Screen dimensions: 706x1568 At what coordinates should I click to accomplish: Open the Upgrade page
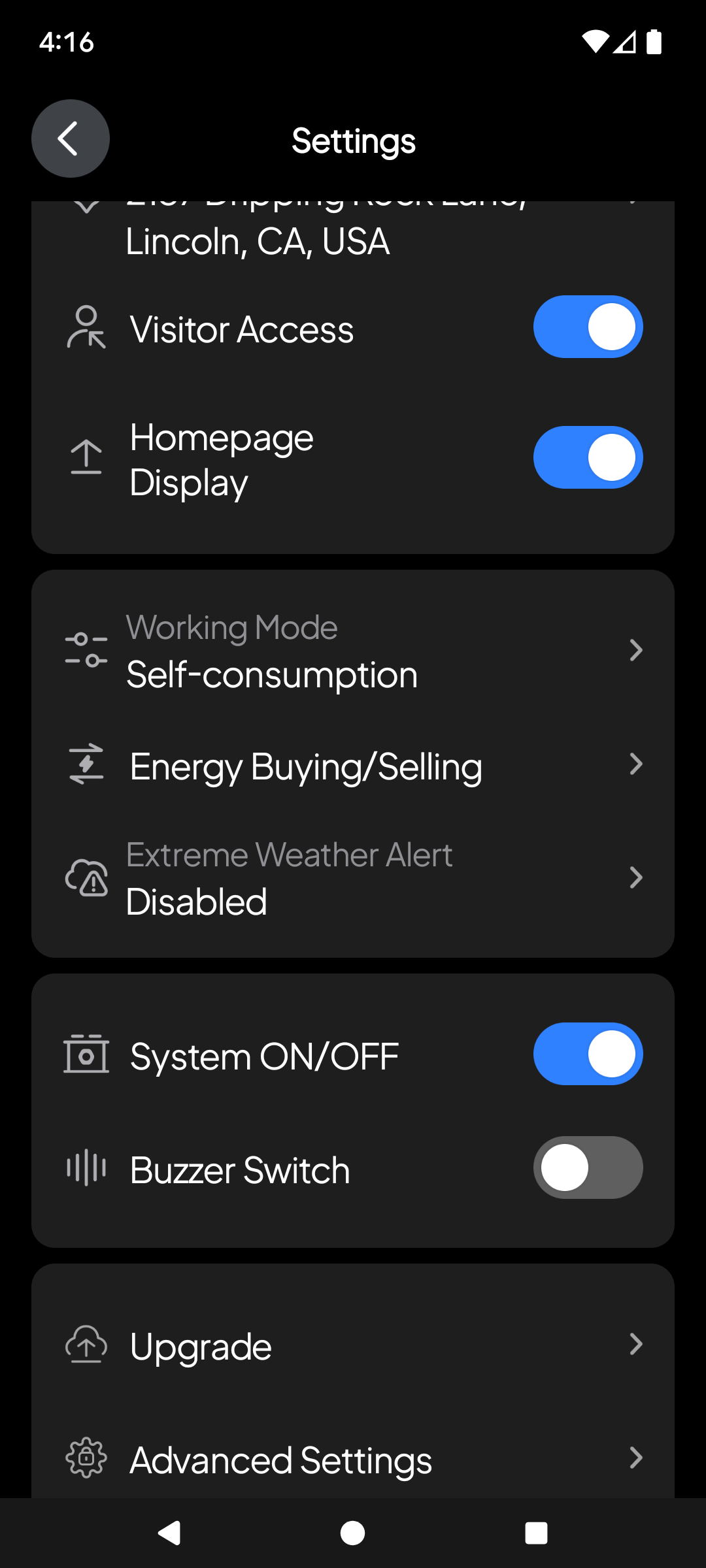[x=353, y=1345]
